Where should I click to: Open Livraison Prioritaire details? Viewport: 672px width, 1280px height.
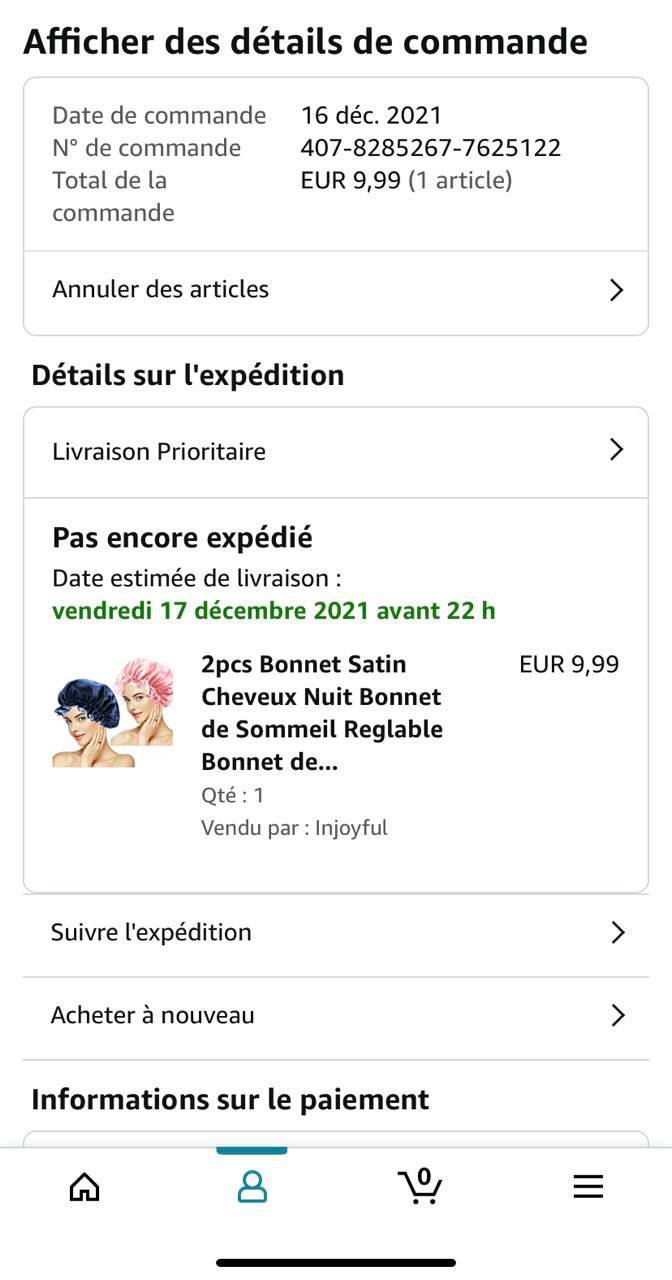pos(336,451)
